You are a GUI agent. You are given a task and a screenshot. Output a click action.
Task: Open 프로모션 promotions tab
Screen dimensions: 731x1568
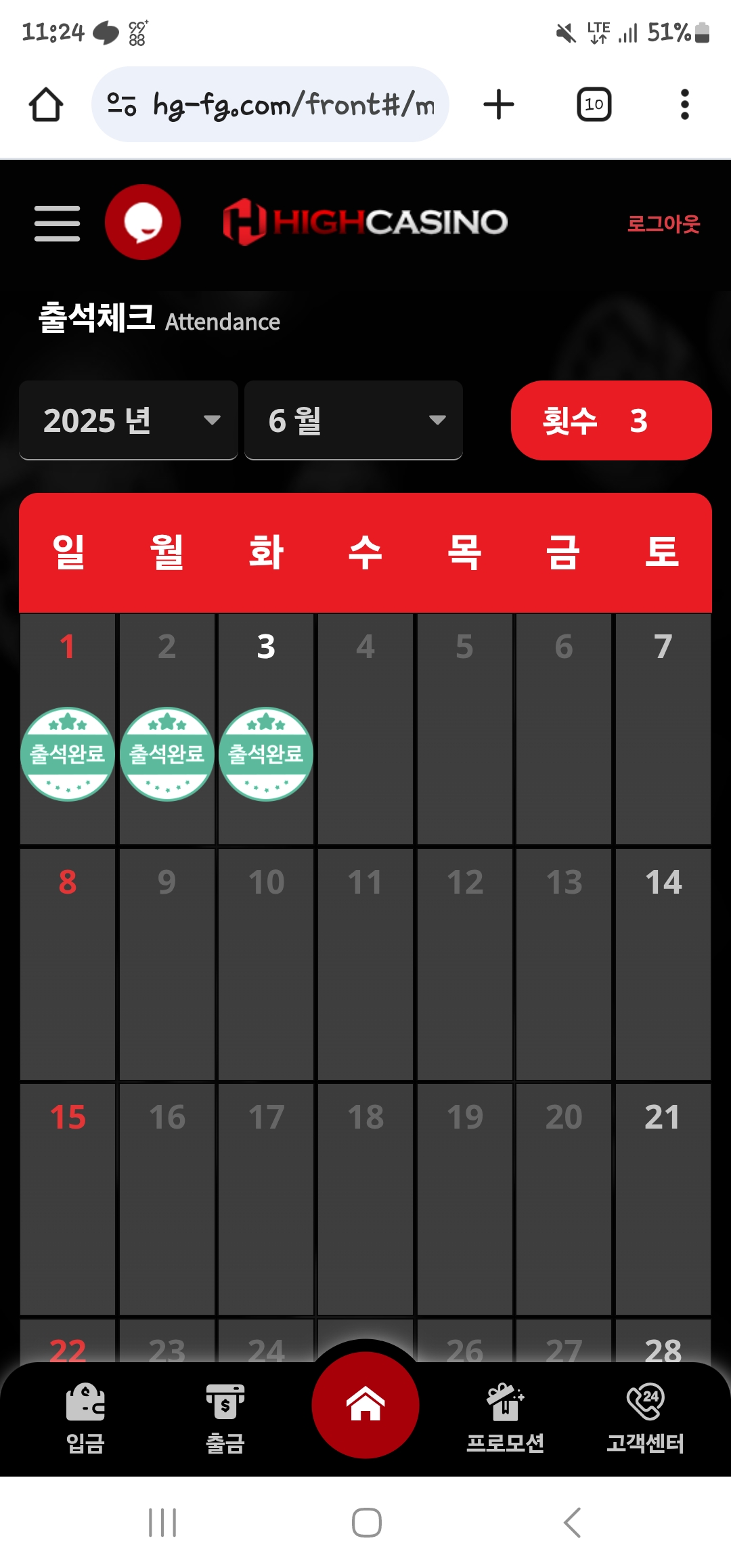pos(505,1418)
